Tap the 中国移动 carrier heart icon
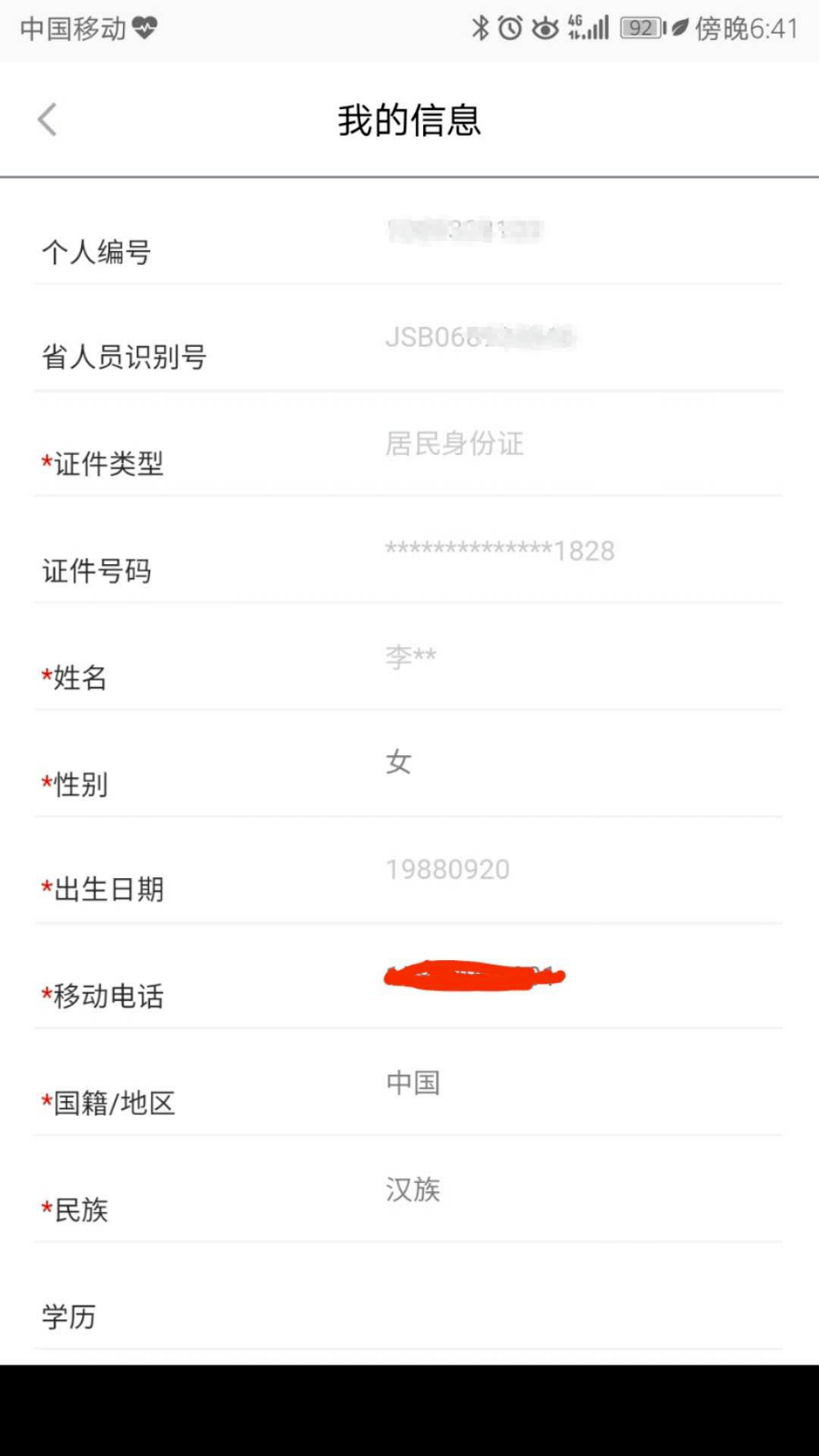 coord(146,28)
